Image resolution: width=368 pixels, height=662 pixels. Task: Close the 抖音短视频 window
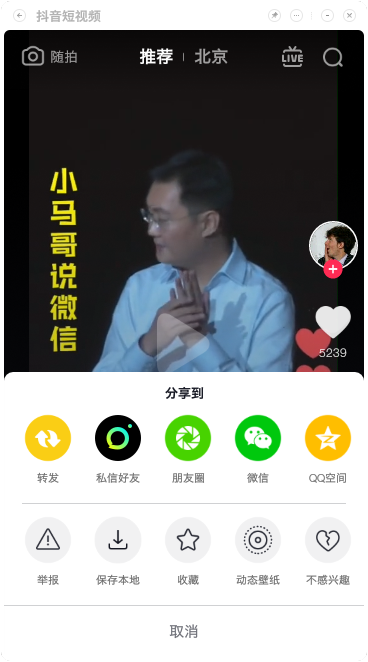(x=349, y=16)
